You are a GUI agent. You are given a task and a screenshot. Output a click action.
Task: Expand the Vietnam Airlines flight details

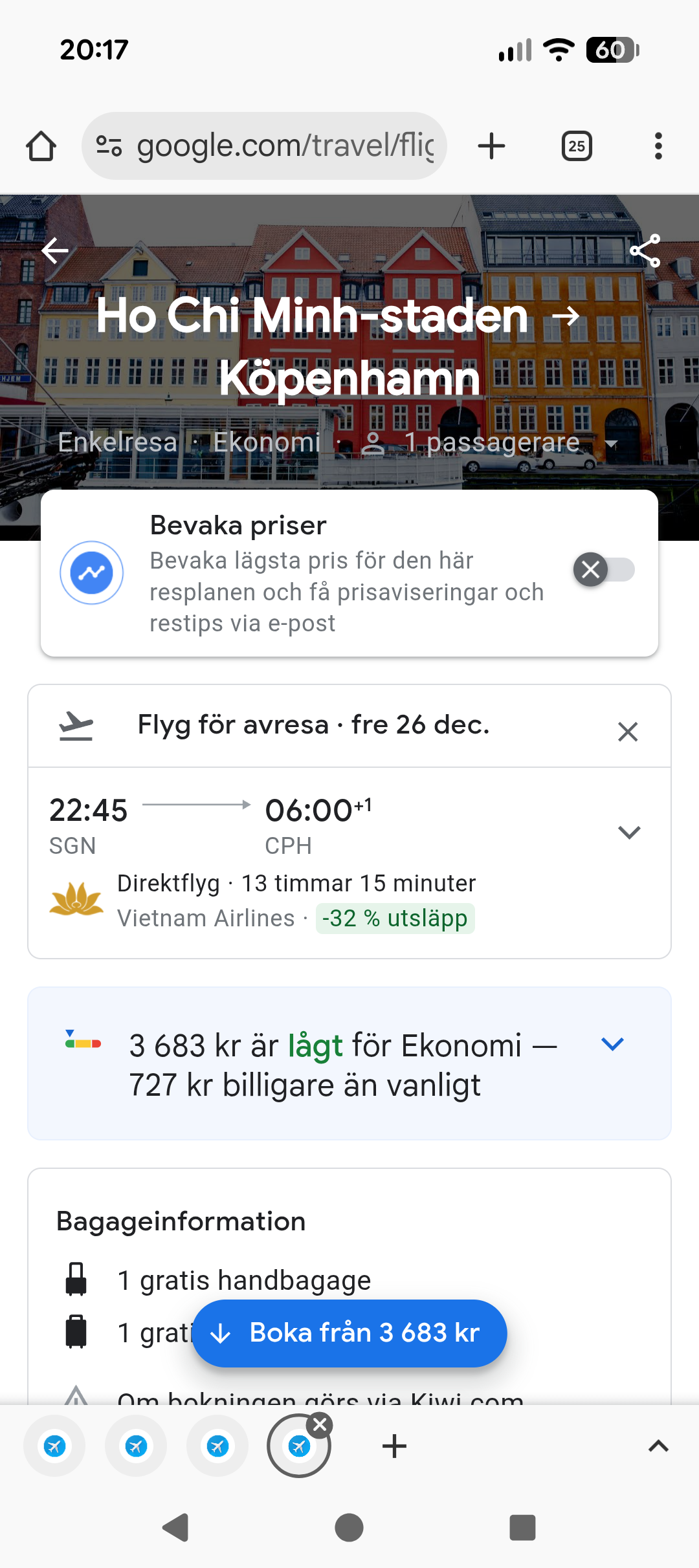[628, 832]
